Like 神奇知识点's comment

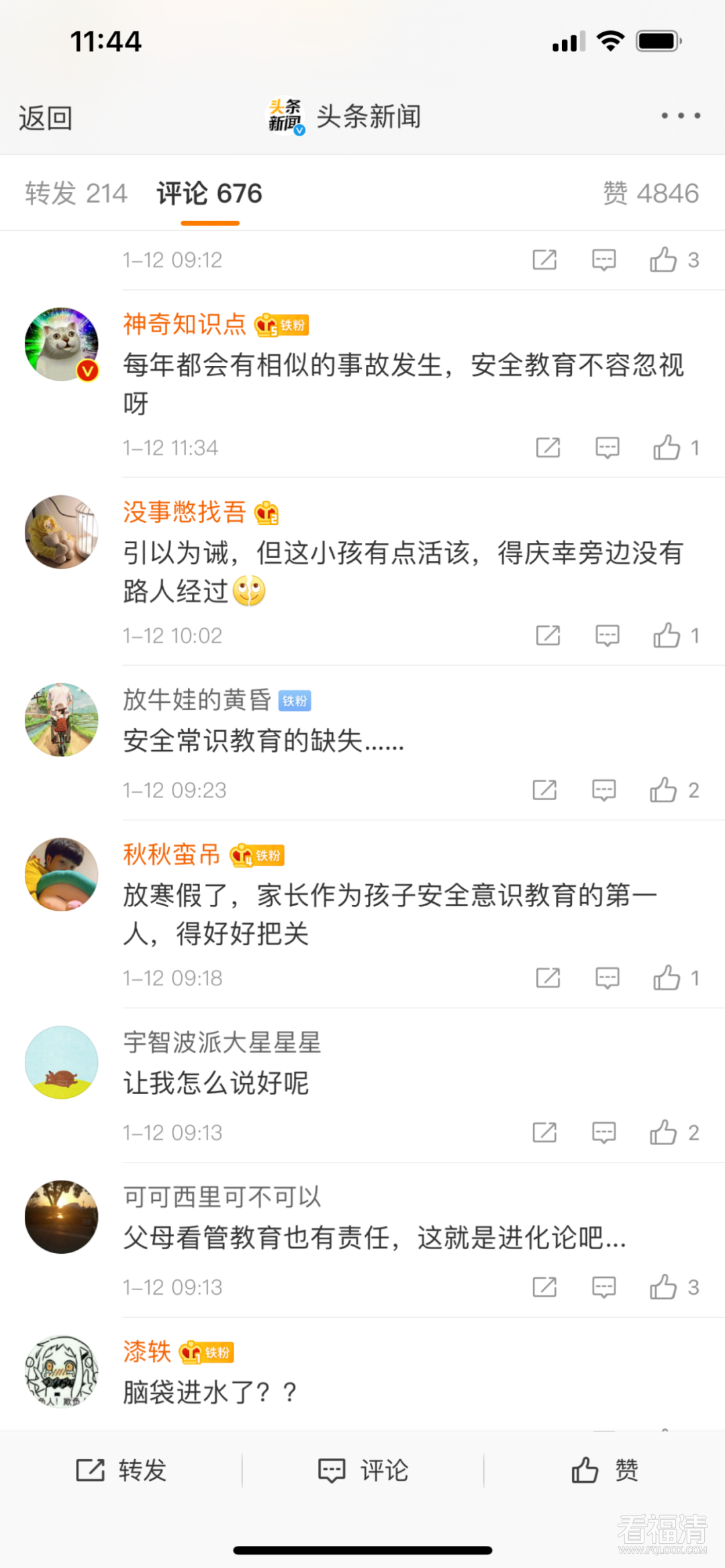point(667,448)
